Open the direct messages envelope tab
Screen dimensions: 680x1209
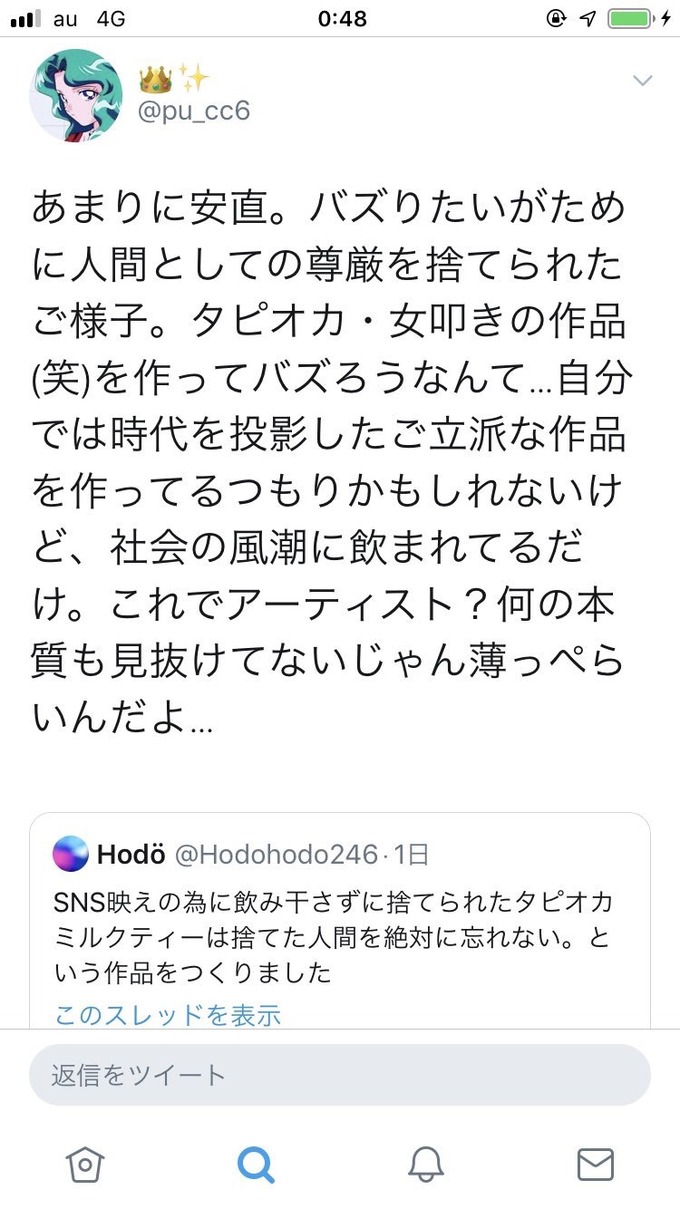(596, 1164)
